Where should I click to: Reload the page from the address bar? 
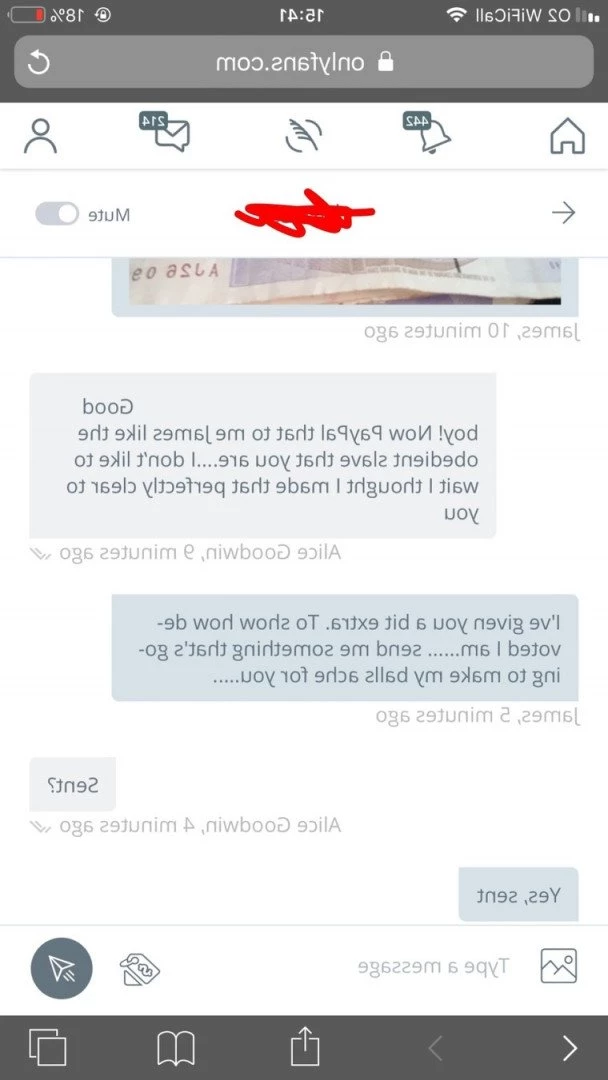point(38,63)
